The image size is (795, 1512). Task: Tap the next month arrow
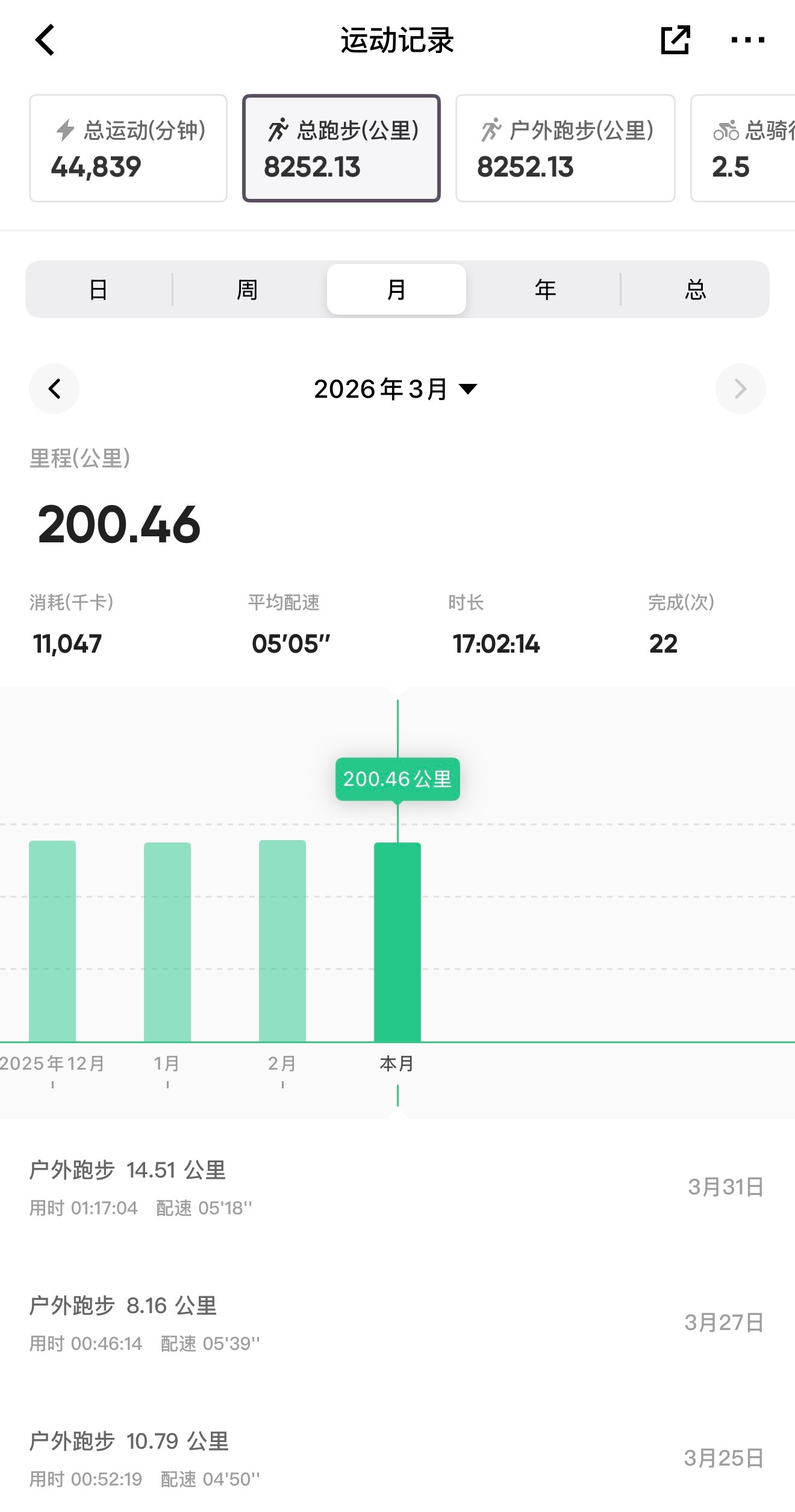[740, 389]
